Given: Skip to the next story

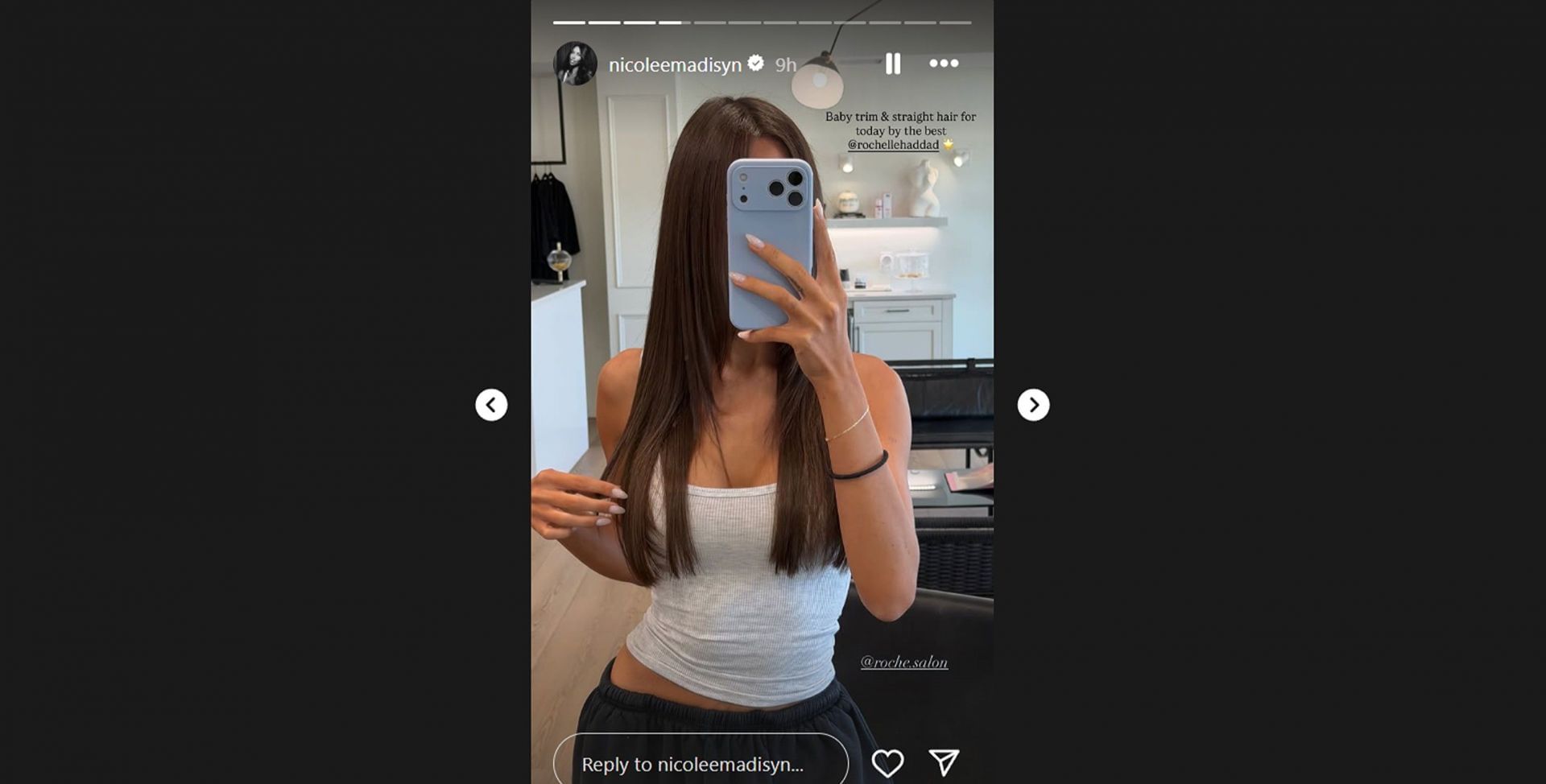Looking at the screenshot, I should tap(1033, 405).
